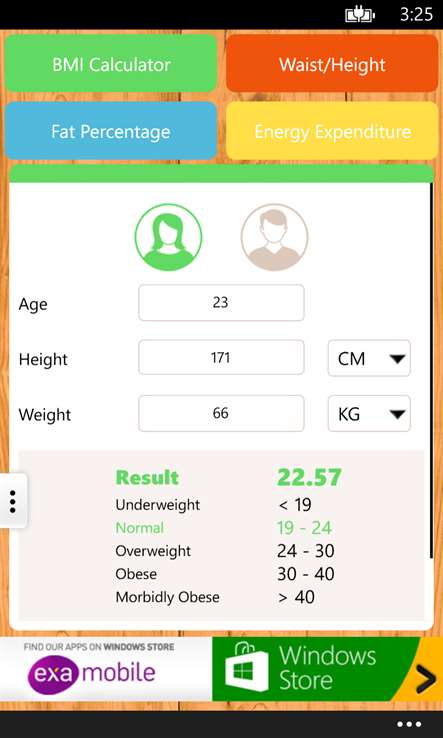Select the female gender avatar
Viewport: 443px width, 738px height.
coord(168,237)
